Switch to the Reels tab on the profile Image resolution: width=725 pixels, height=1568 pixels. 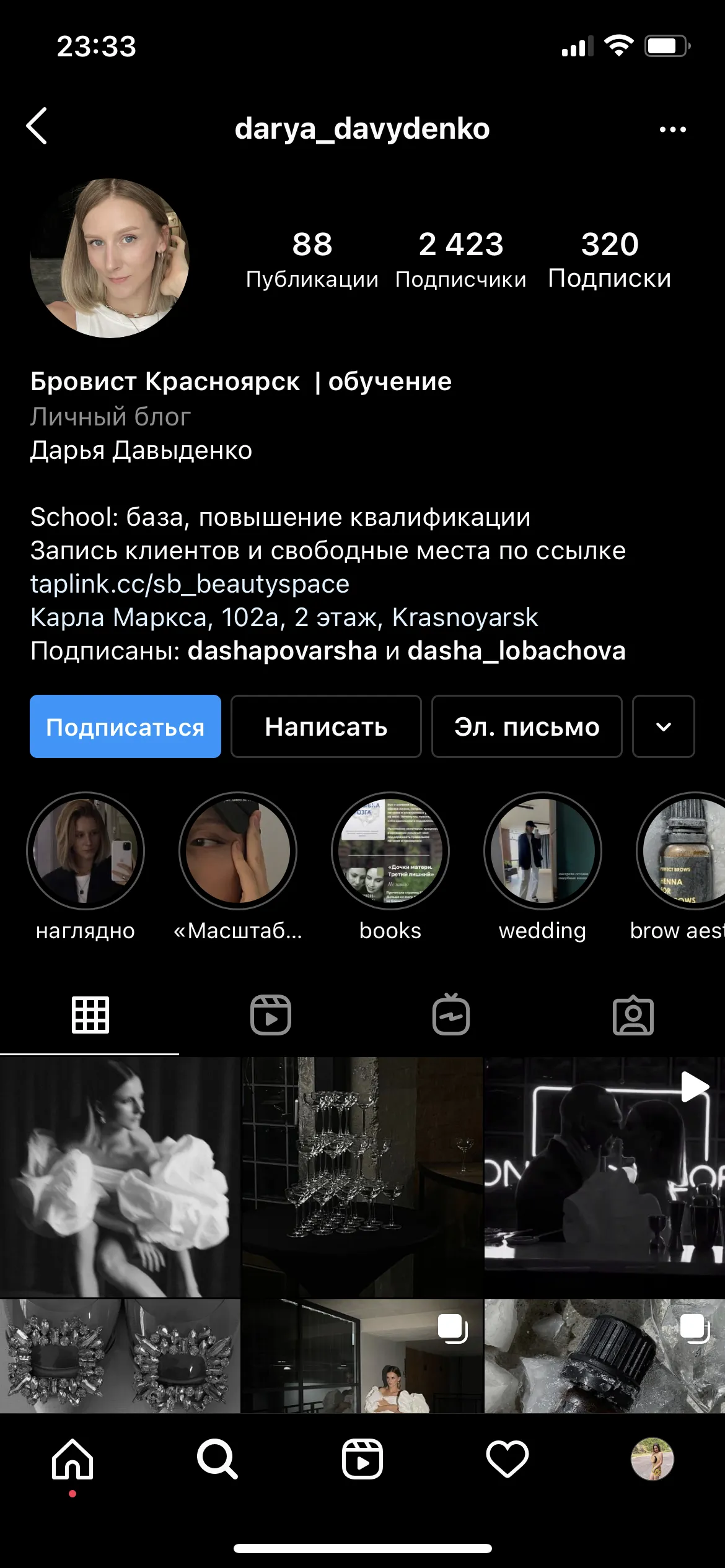(x=271, y=1015)
